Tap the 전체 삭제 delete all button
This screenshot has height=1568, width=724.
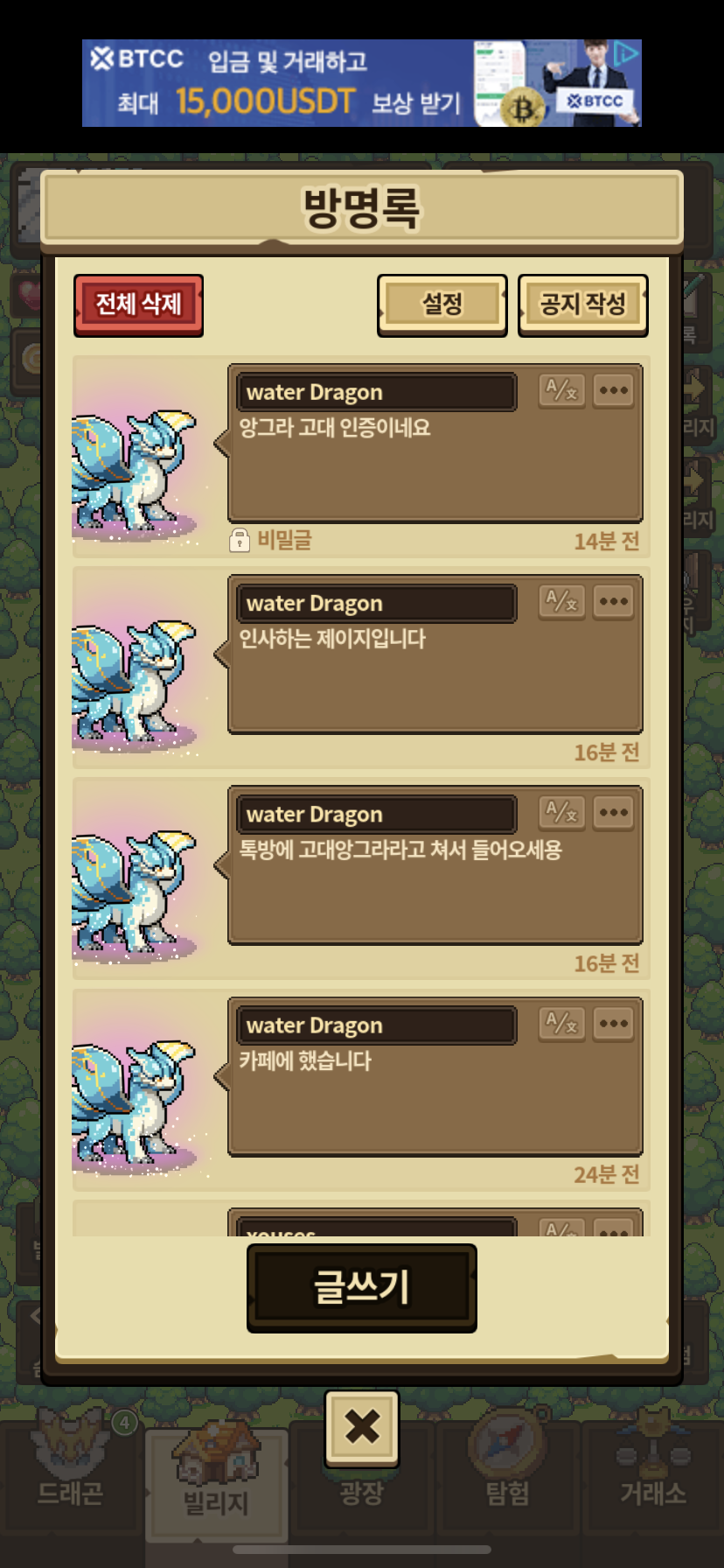tap(138, 304)
